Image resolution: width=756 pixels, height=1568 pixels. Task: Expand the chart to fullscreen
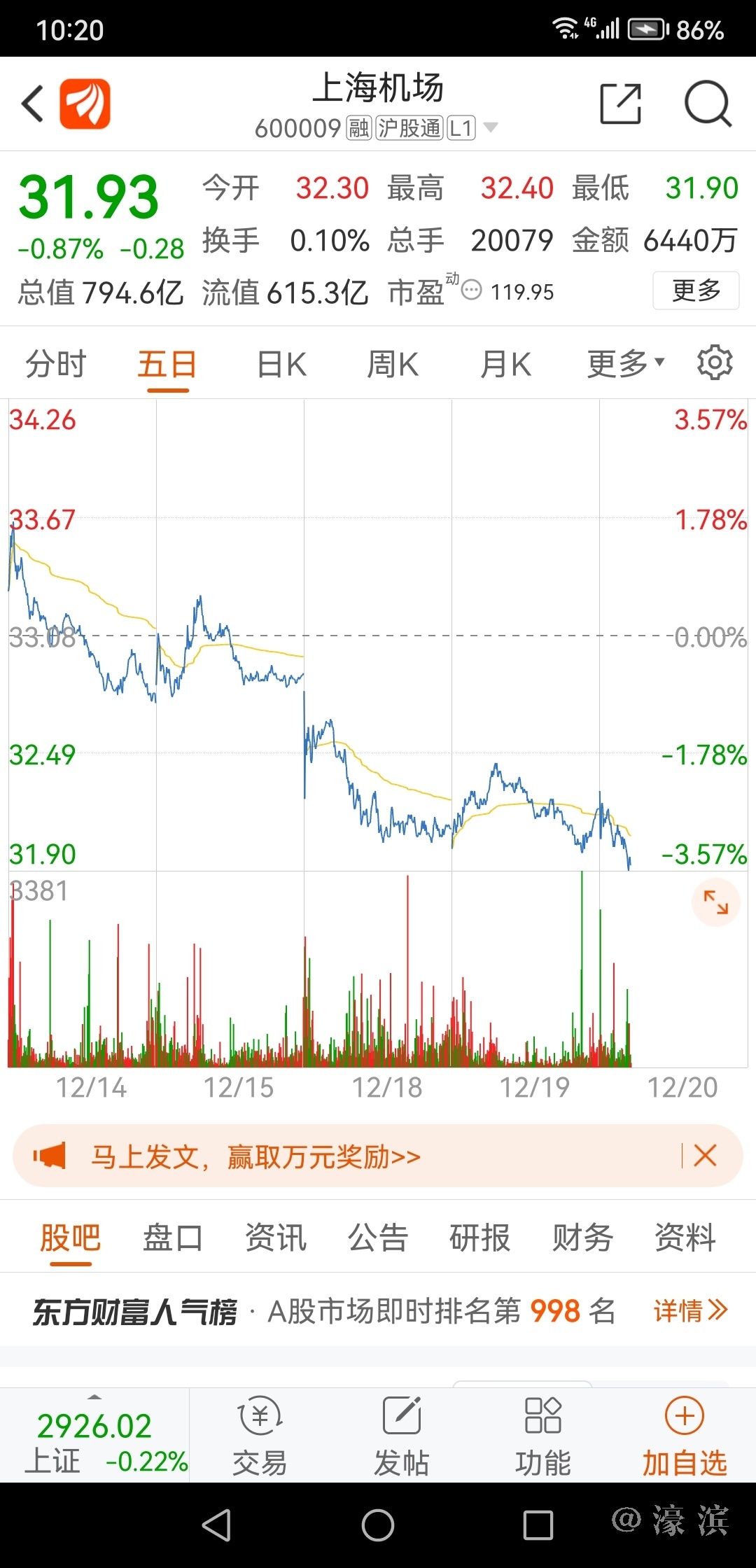coord(715,902)
